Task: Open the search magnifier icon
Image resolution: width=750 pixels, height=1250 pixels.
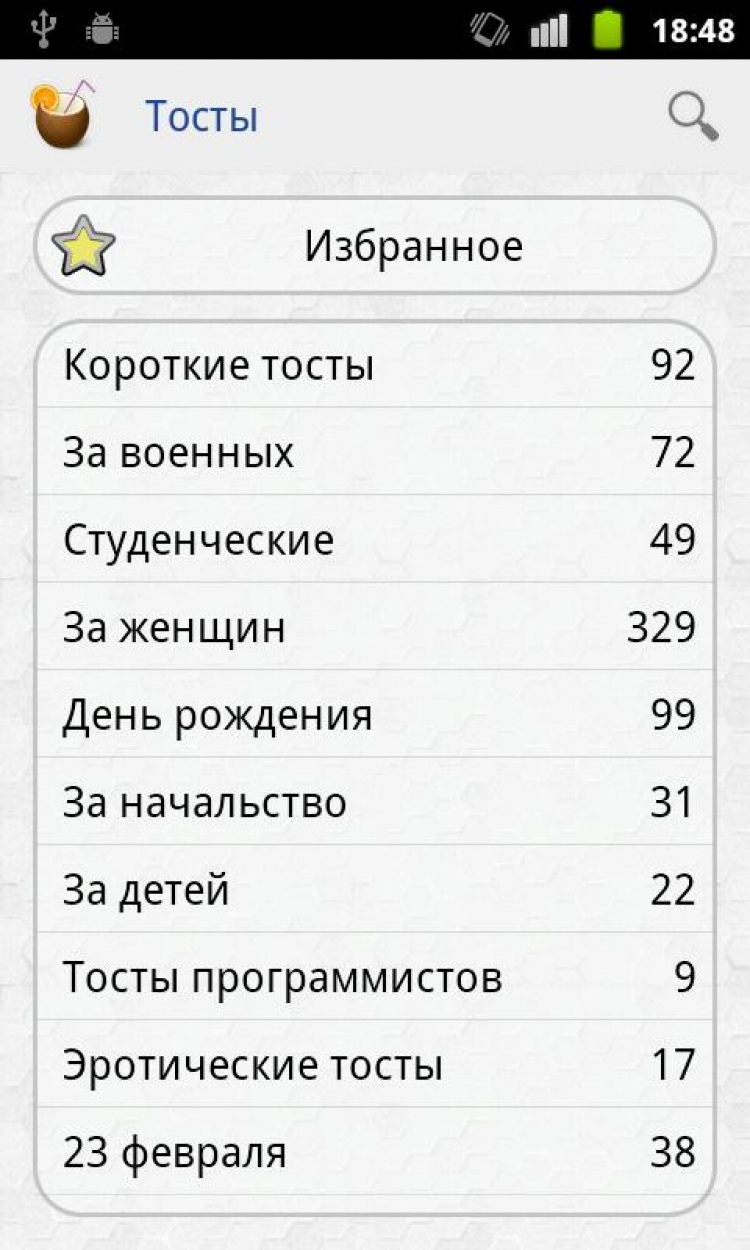Action: 693,118
